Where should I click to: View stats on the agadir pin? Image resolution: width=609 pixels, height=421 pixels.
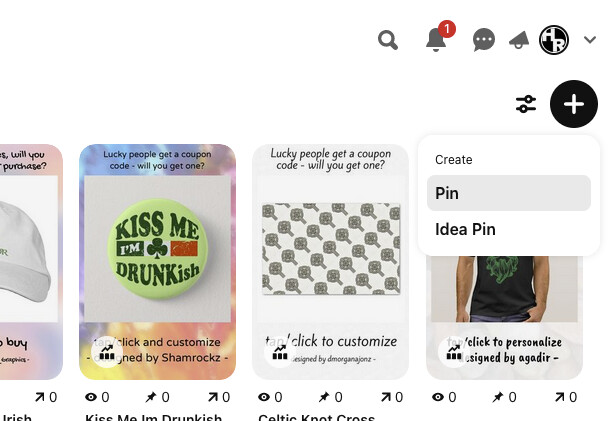click(454, 352)
